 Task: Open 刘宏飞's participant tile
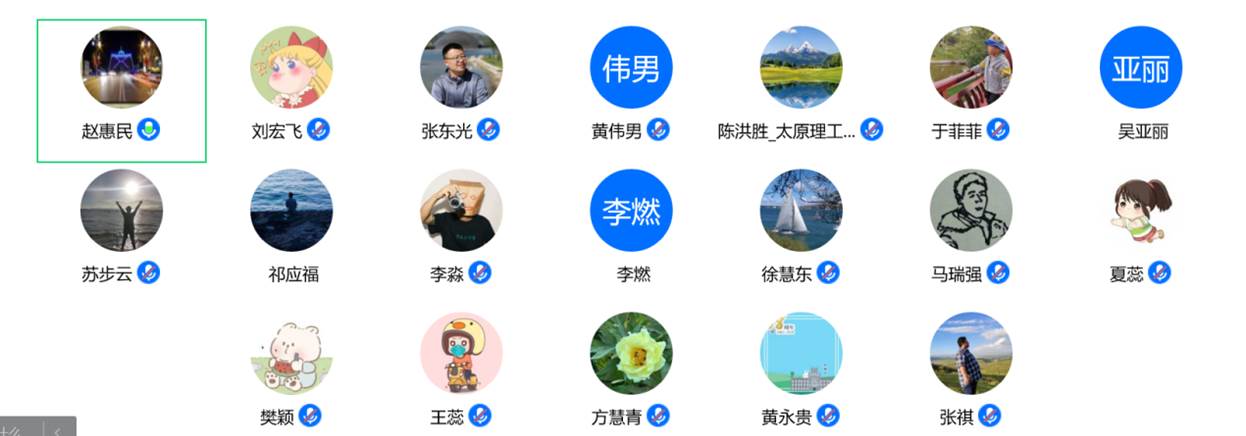(x=291, y=68)
